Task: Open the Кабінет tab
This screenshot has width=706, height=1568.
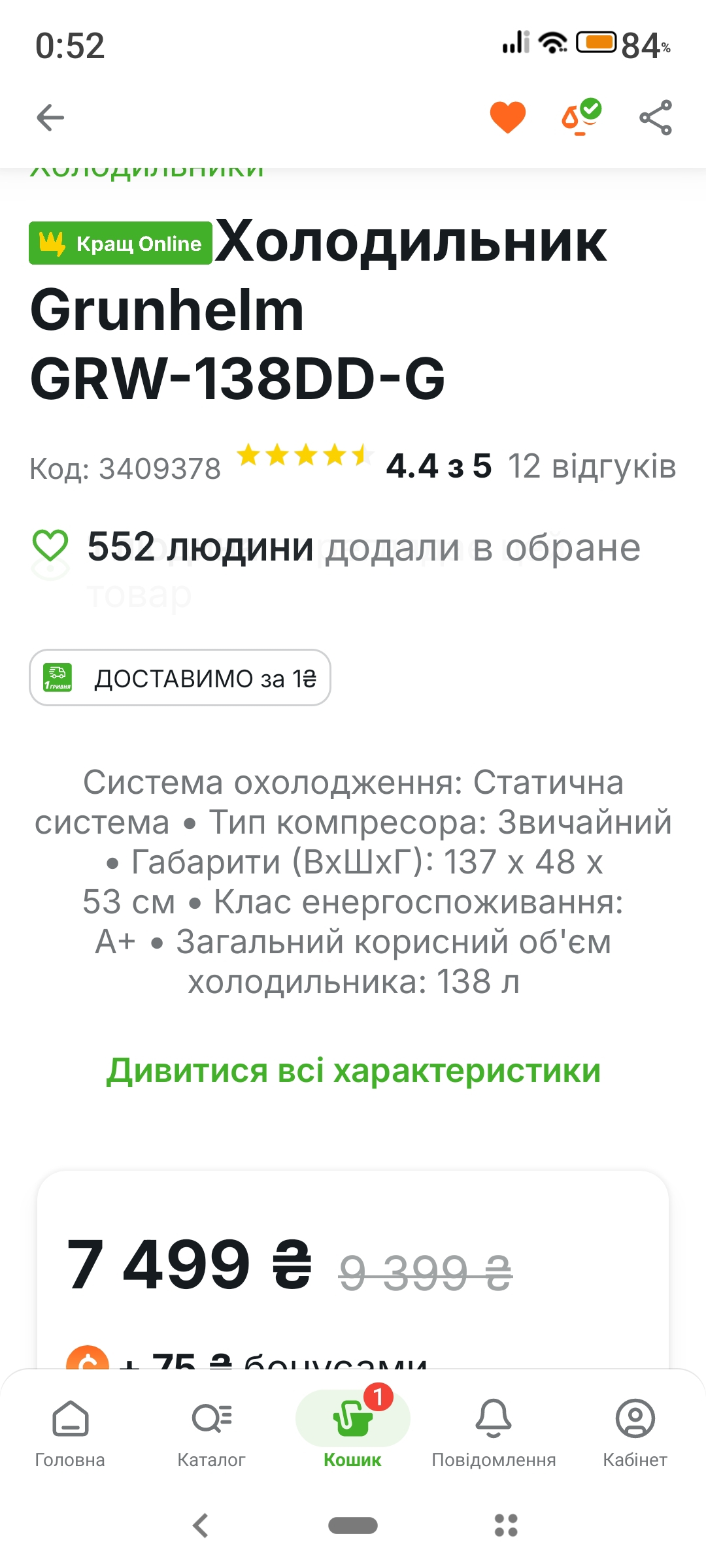Action: [635, 1432]
